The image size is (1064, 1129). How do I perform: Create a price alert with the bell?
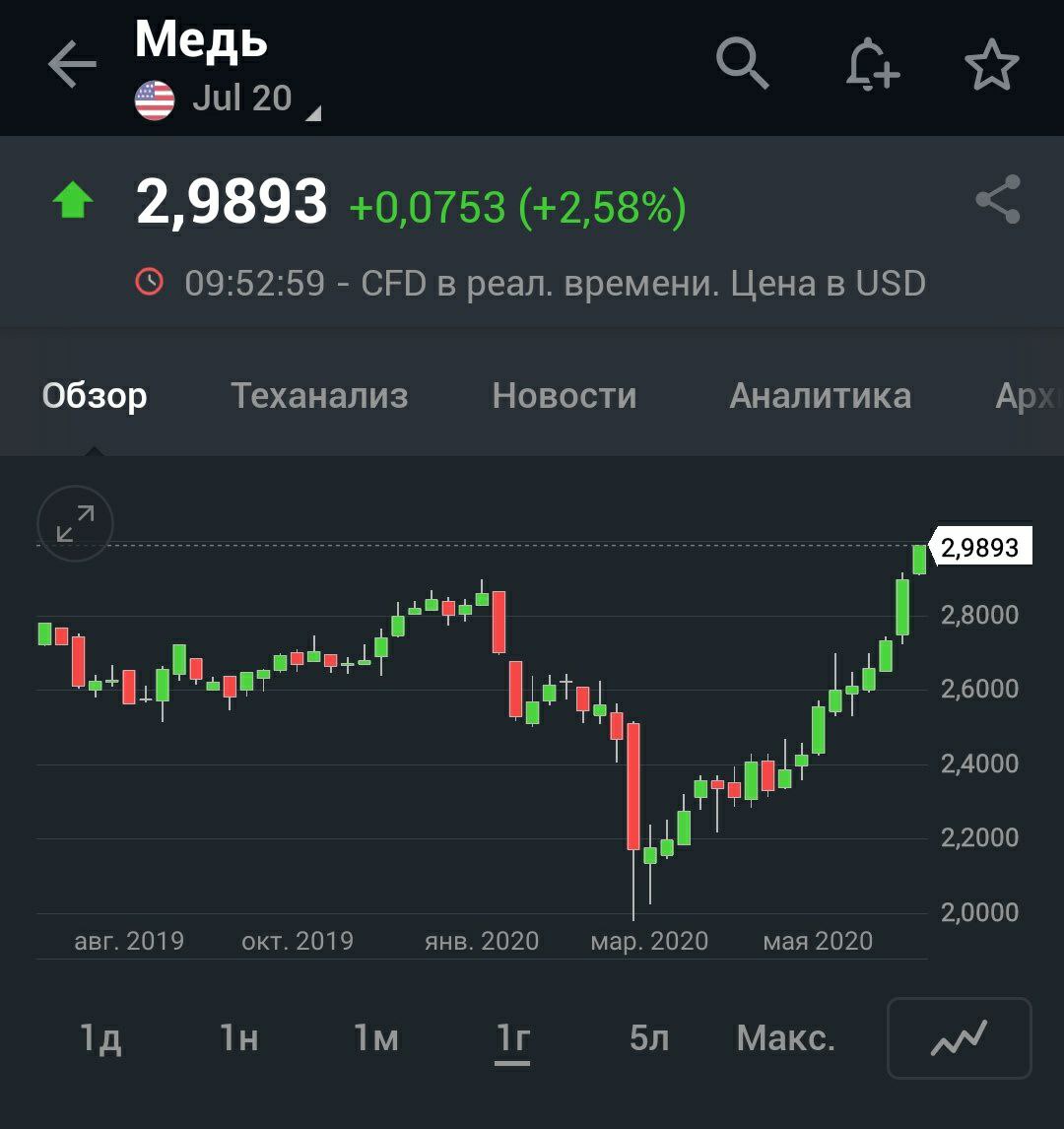pos(872,66)
